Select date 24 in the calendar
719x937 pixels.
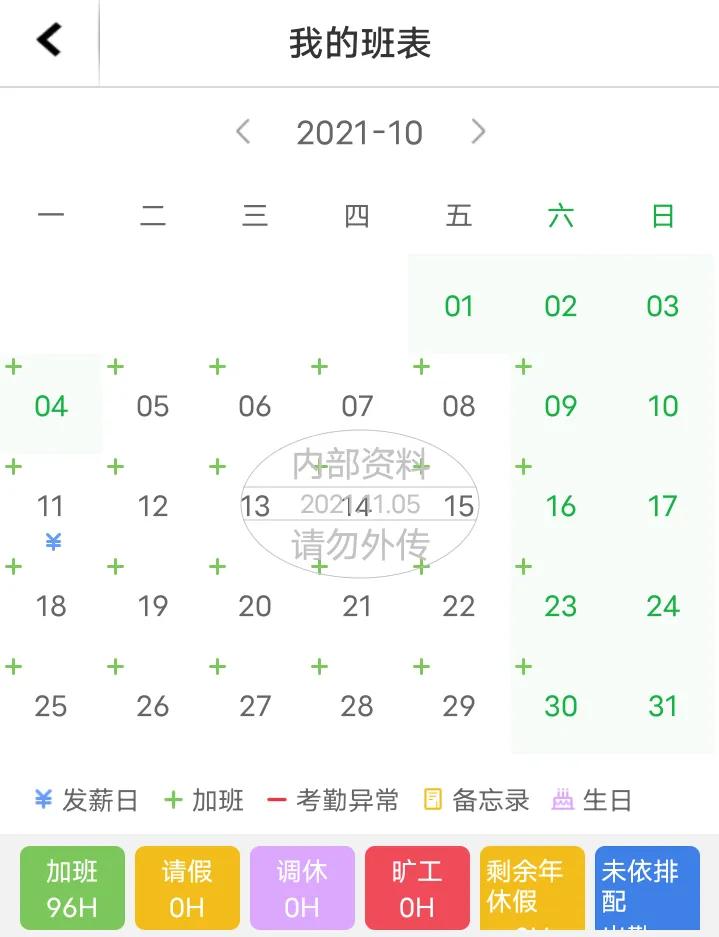[x=662, y=606]
